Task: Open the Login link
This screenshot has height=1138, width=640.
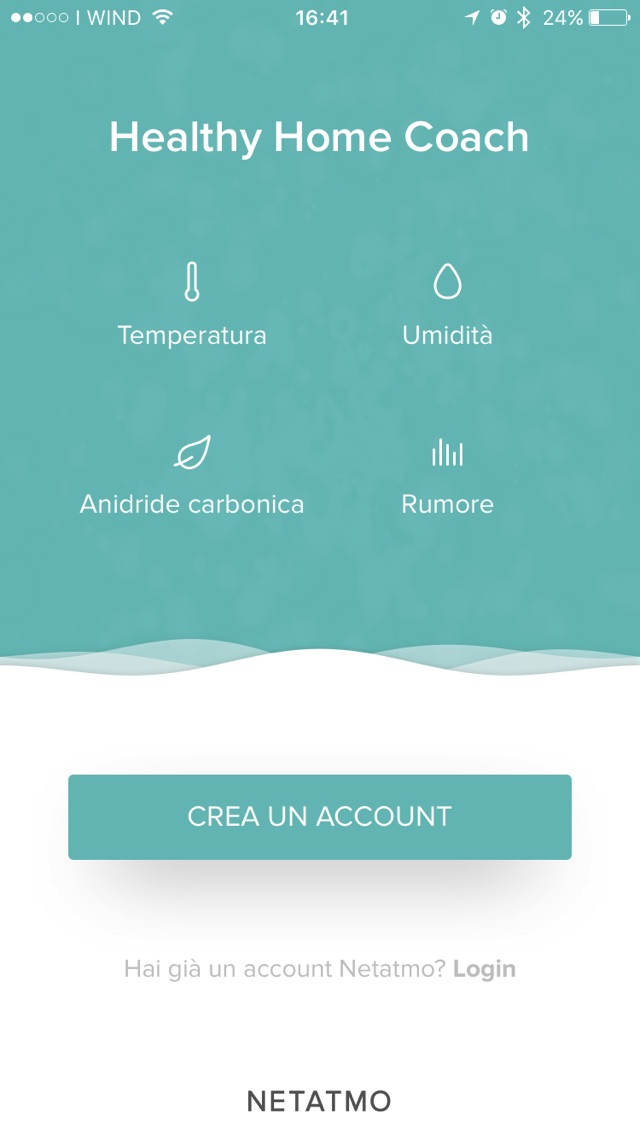Action: click(x=484, y=968)
